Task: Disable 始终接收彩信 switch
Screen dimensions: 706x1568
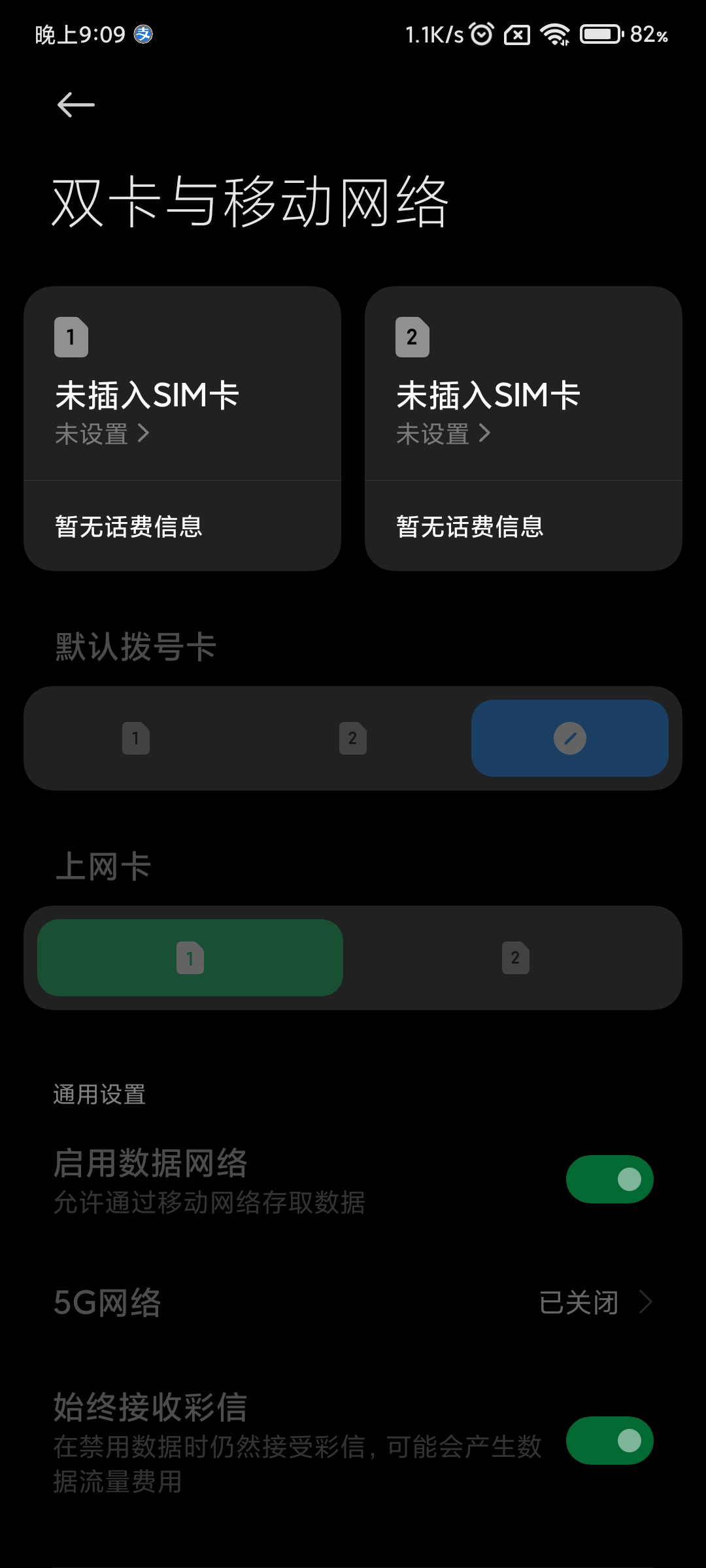Action: (x=609, y=1441)
